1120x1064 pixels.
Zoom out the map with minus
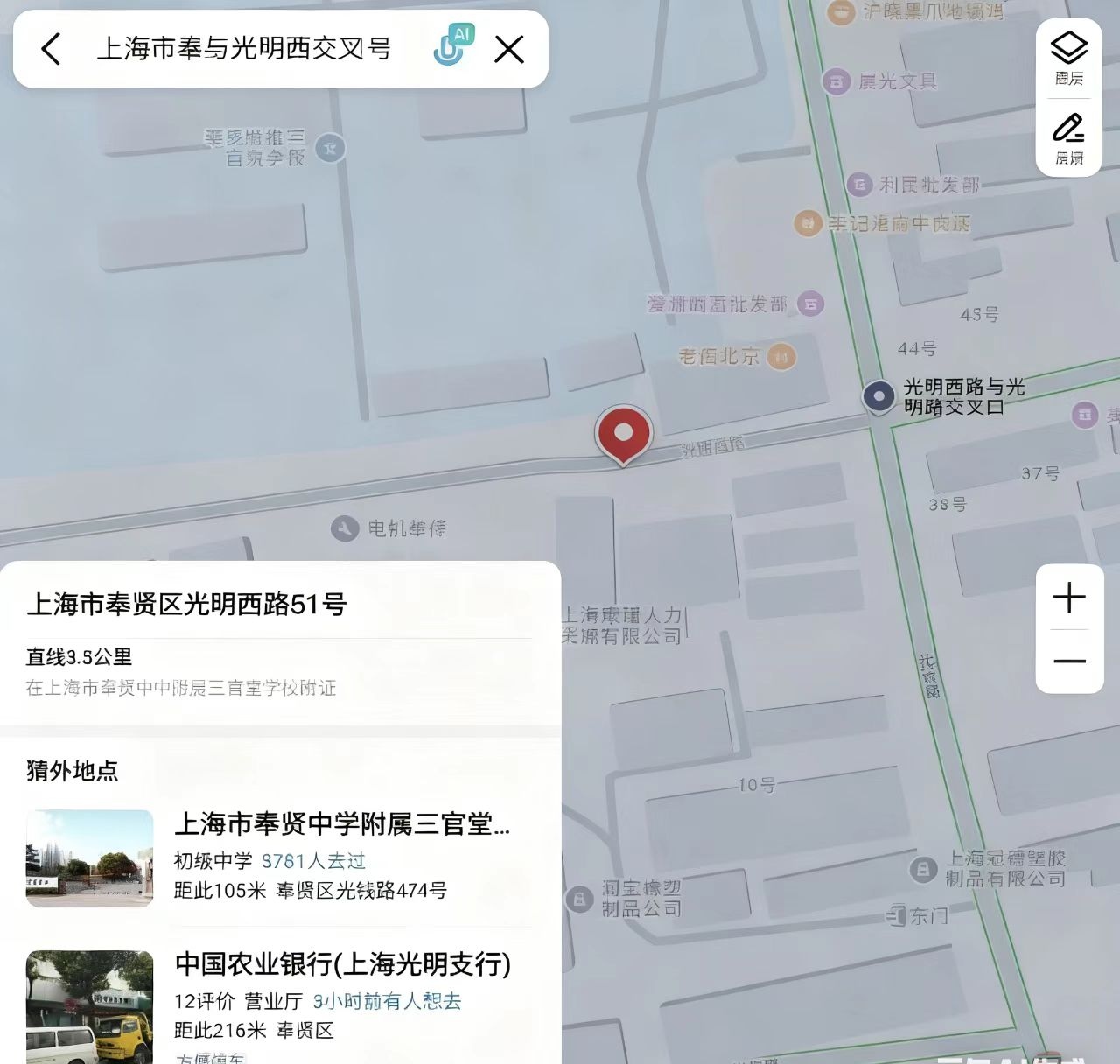[x=1069, y=661]
